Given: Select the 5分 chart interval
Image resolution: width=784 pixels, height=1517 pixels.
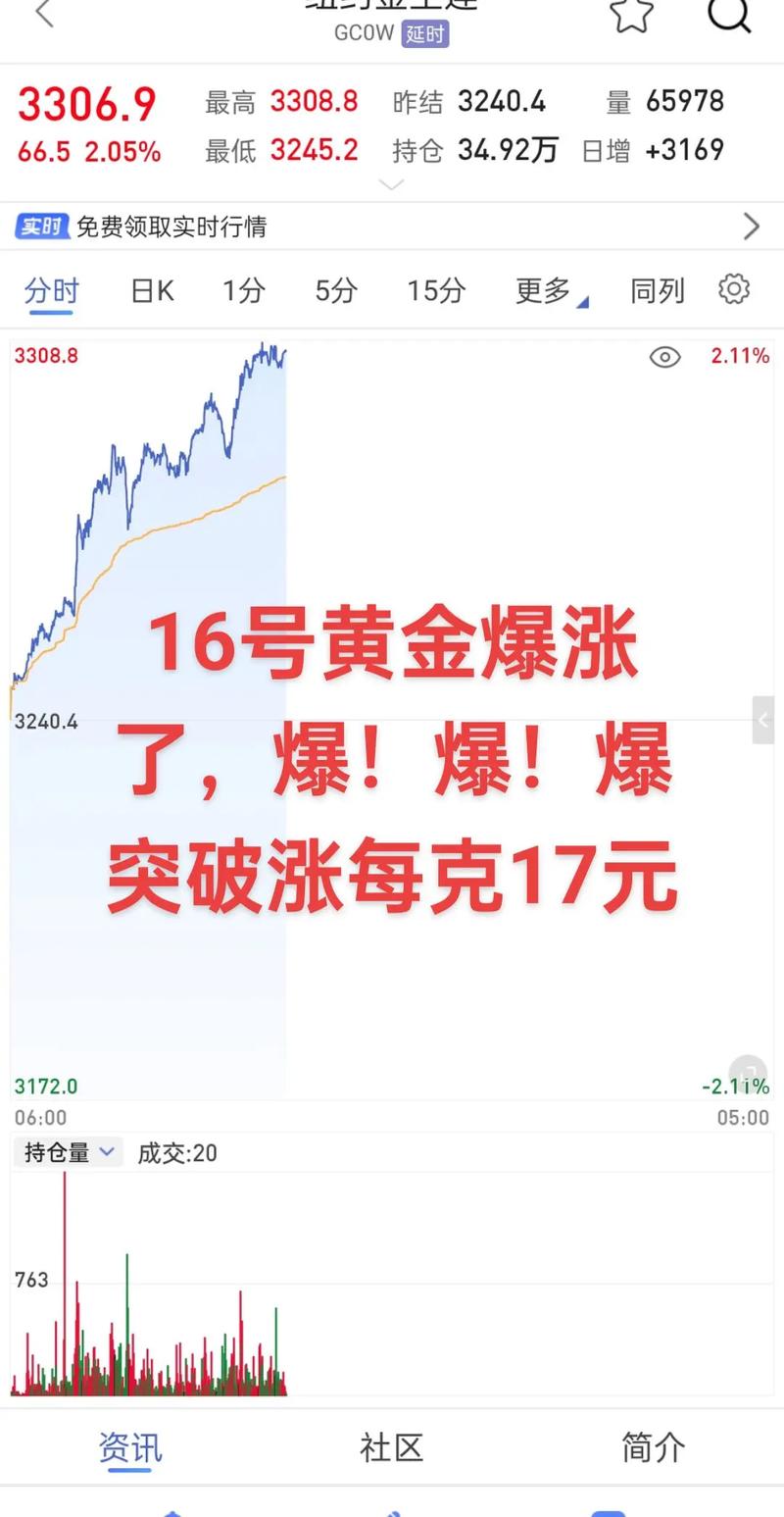Looking at the screenshot, I should tap(335, 291).
